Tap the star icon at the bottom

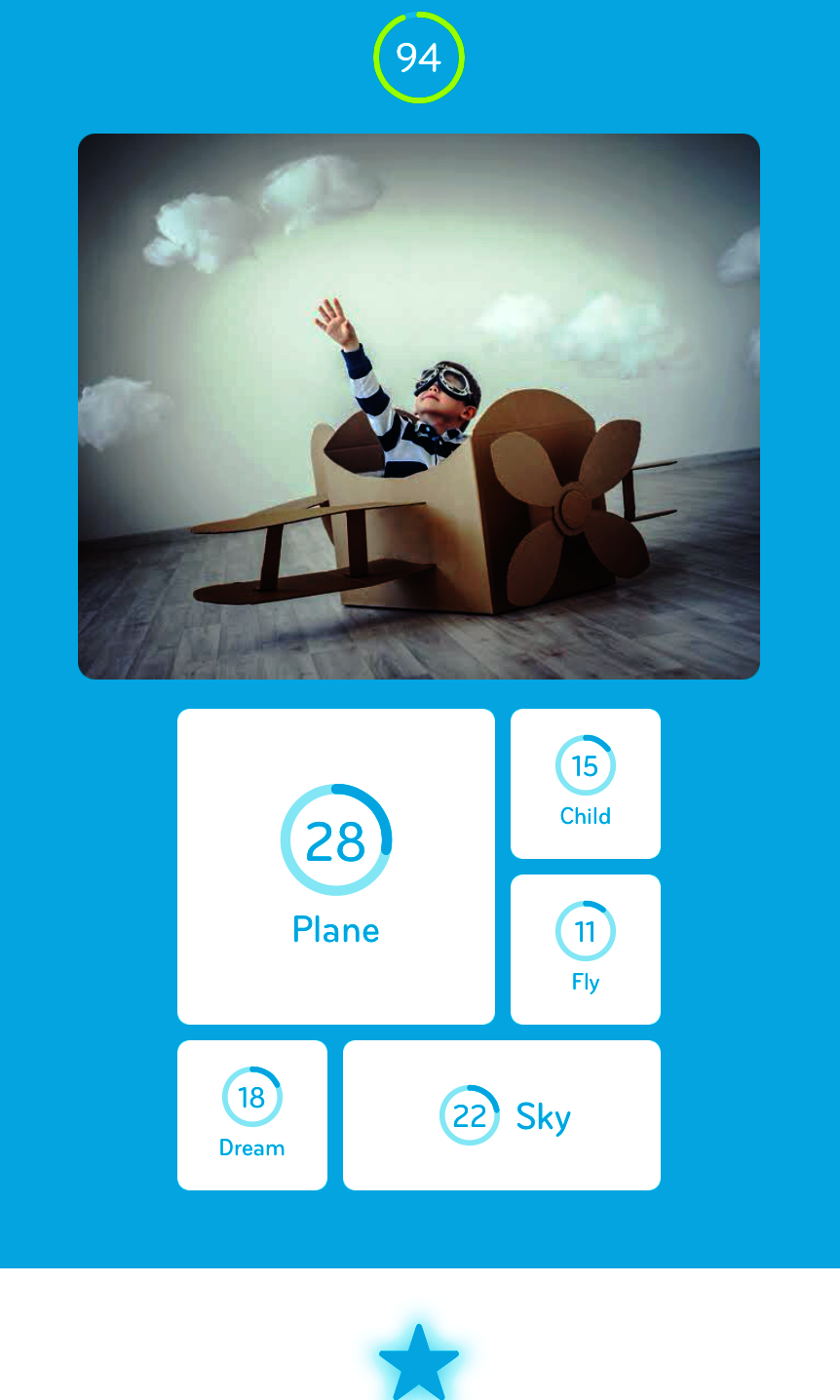(x=419, y=1363)
